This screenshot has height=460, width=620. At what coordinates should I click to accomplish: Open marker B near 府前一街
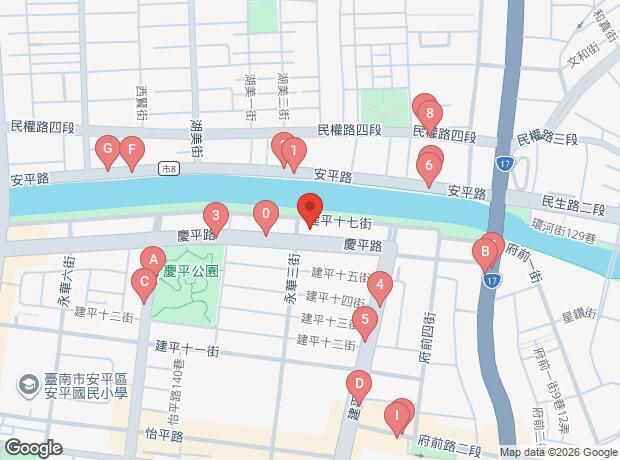(x=486, y=251)
